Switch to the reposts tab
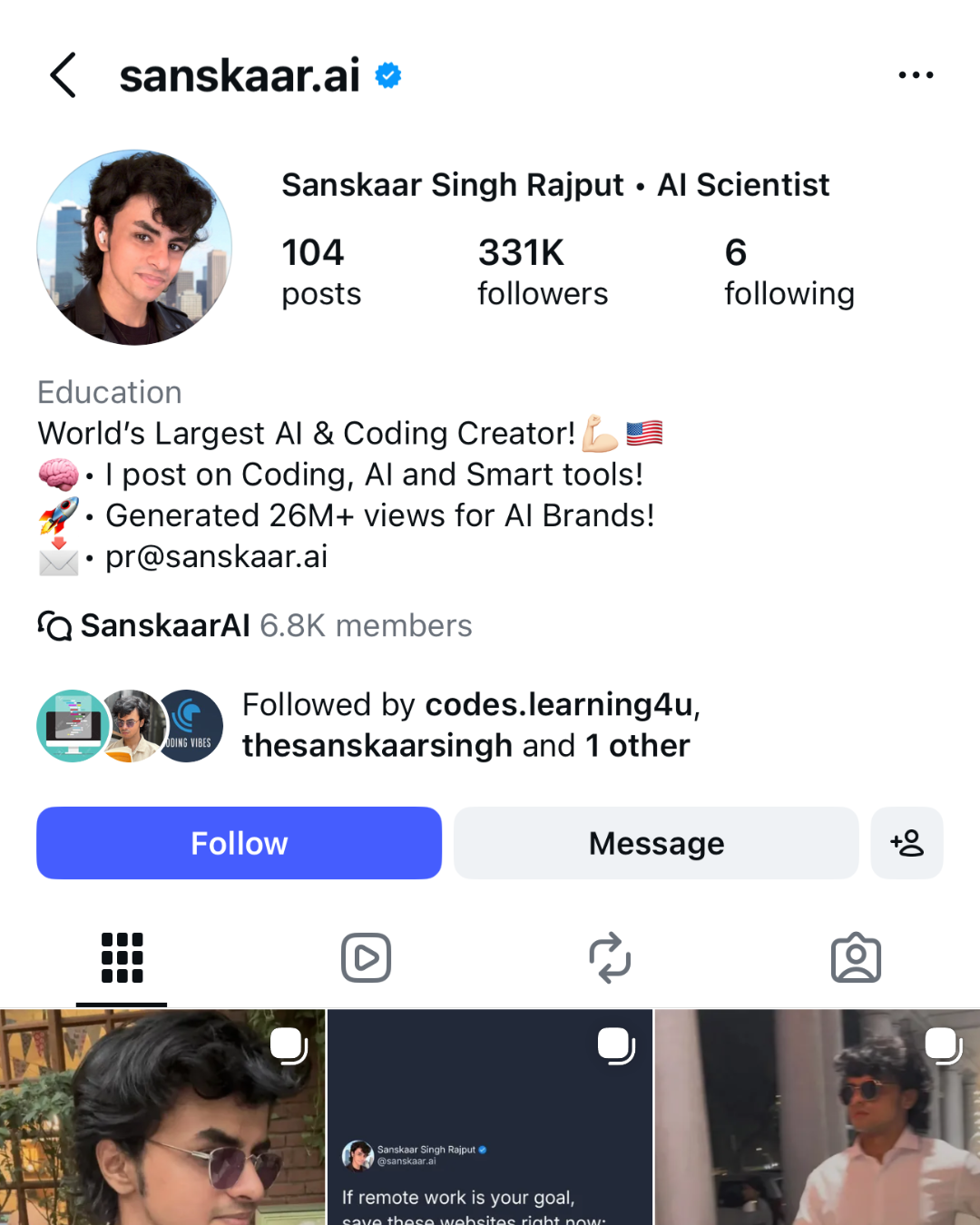The image size is (980, 1225). pos(610,958)
